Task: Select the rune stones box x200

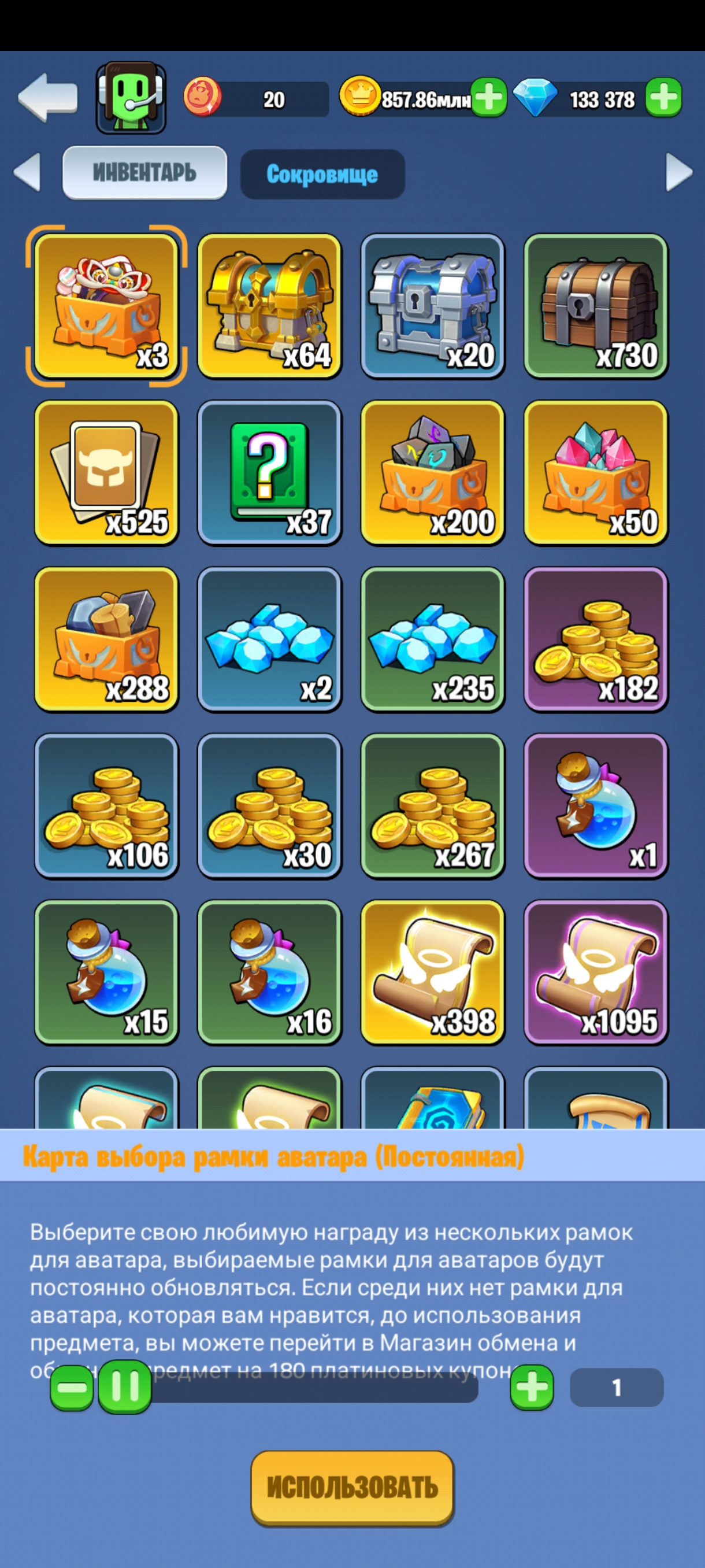Action: point(432,472)
